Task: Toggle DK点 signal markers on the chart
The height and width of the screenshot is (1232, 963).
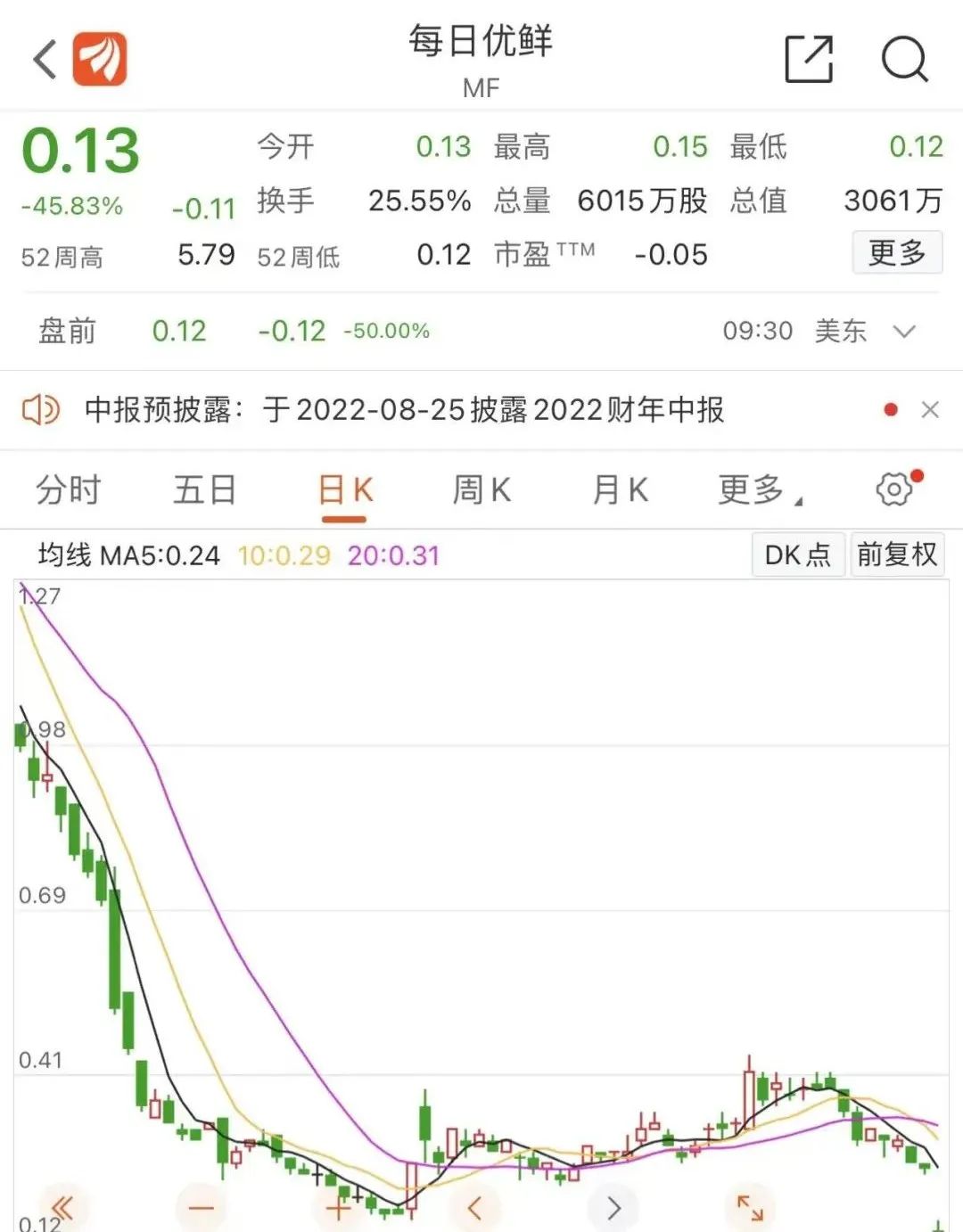Action: (797, 554)
